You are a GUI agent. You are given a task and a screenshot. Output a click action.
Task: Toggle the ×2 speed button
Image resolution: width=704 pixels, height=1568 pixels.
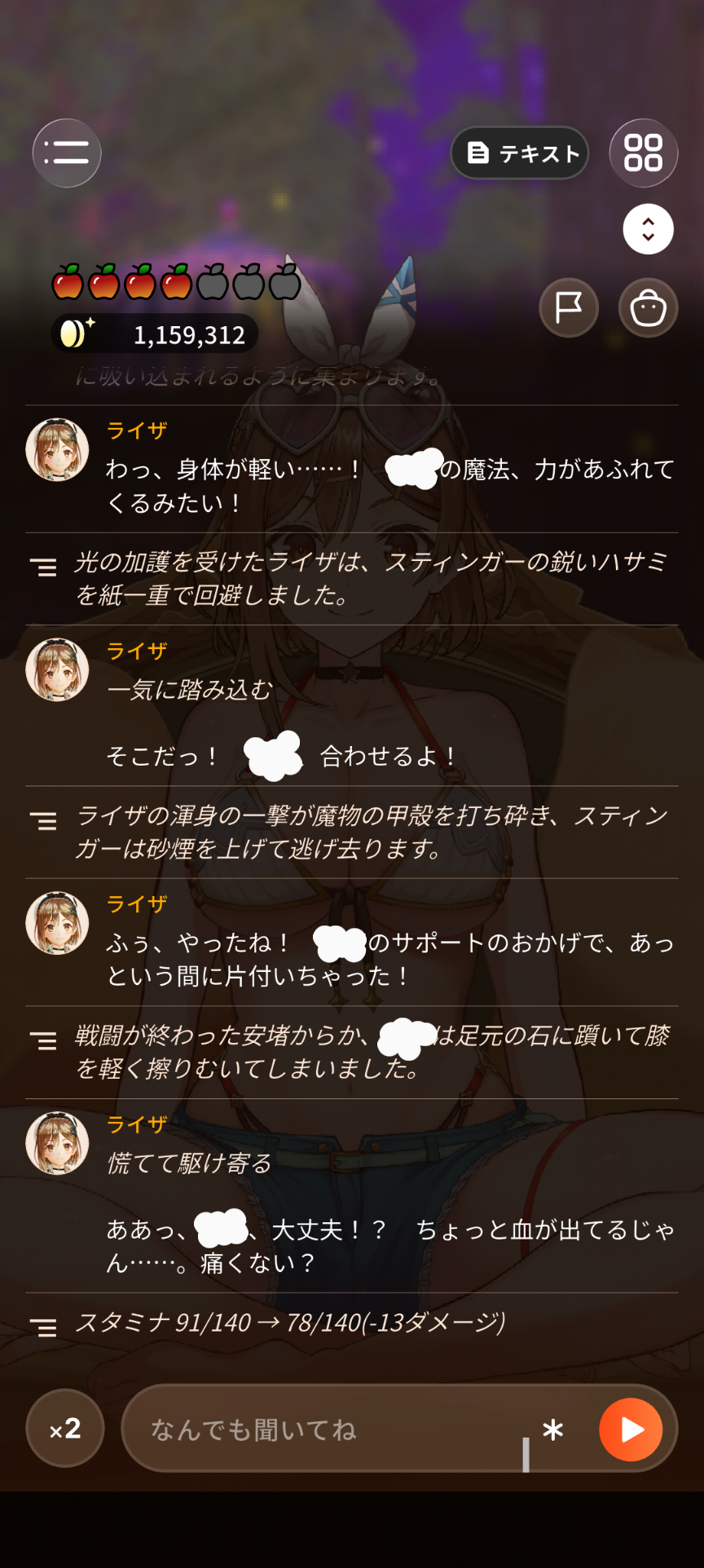point(65,1428)
